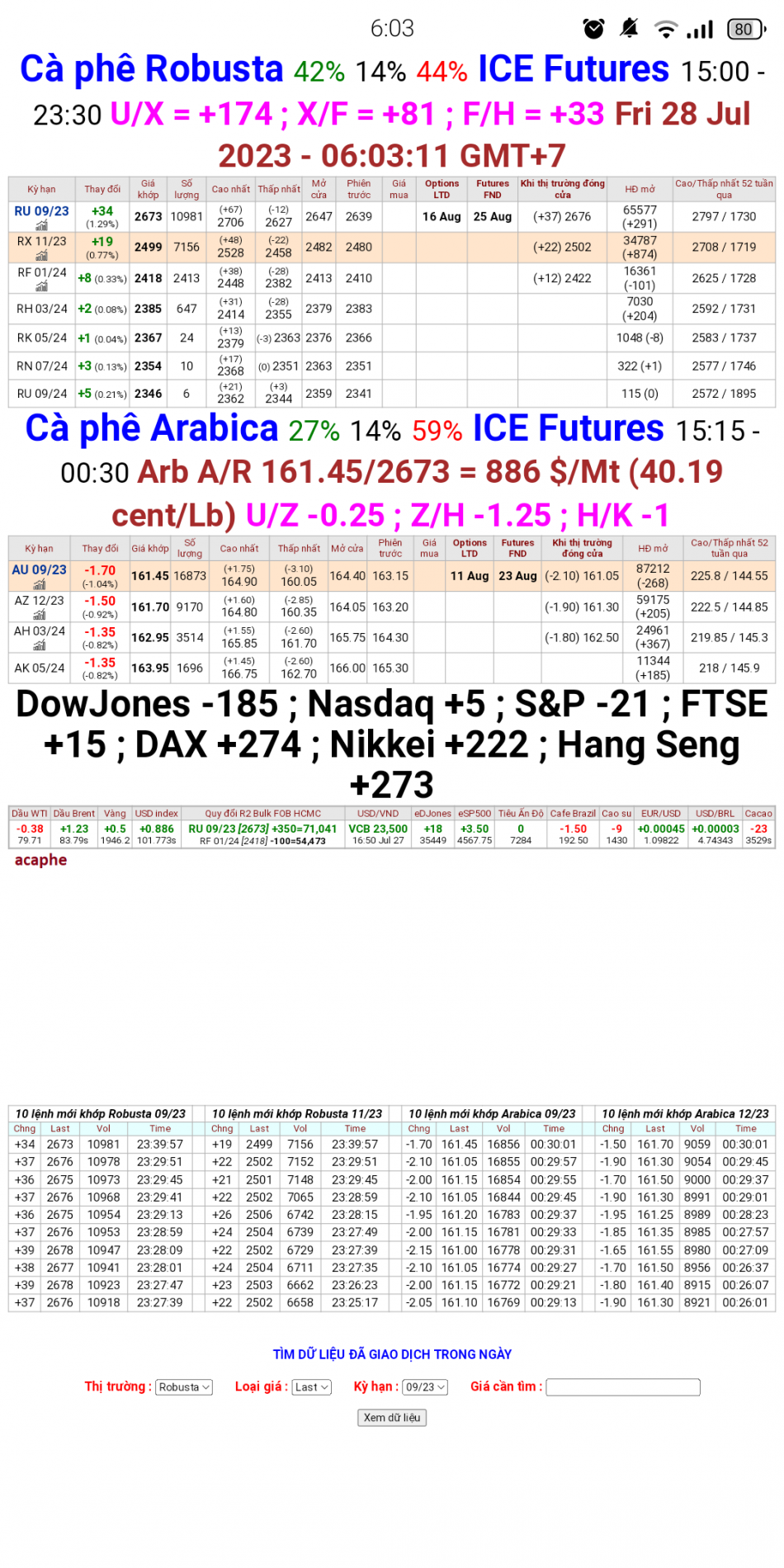This screenshot has height=1568, width=784.
Task: Click the AZ 12/23 chart icon
Action: 40,615
